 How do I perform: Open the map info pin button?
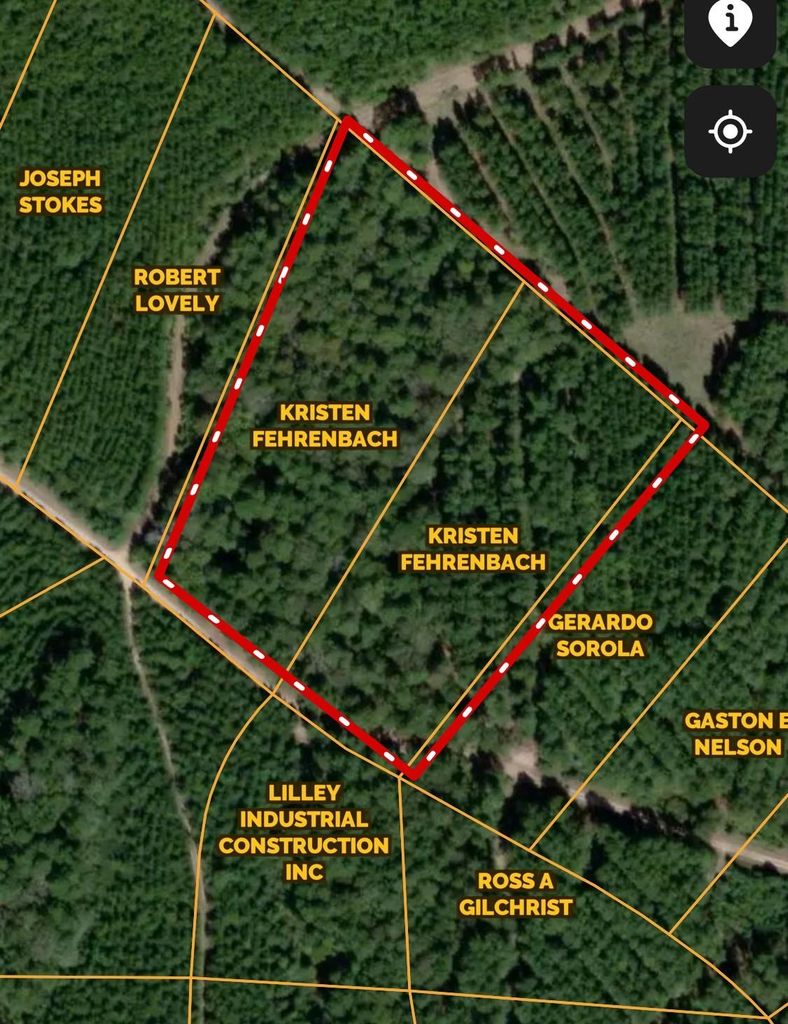pyautogui.click(x=730, y=24)
